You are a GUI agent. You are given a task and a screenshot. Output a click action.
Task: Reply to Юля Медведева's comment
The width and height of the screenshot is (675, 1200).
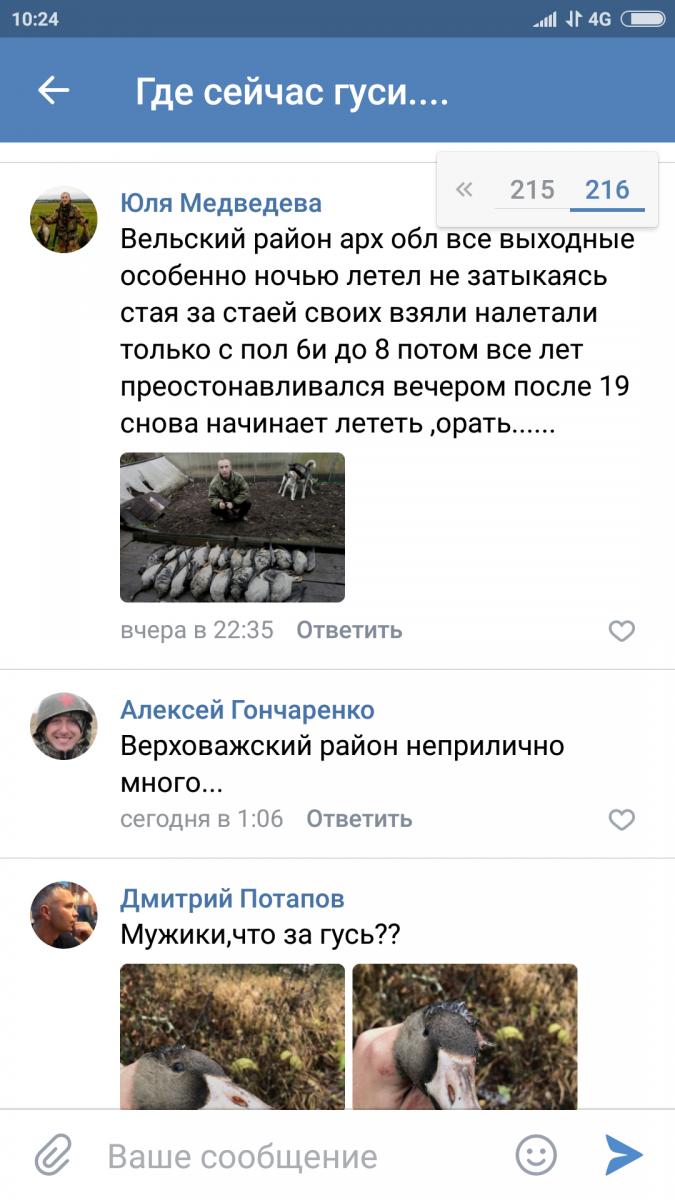coord(349,630)
